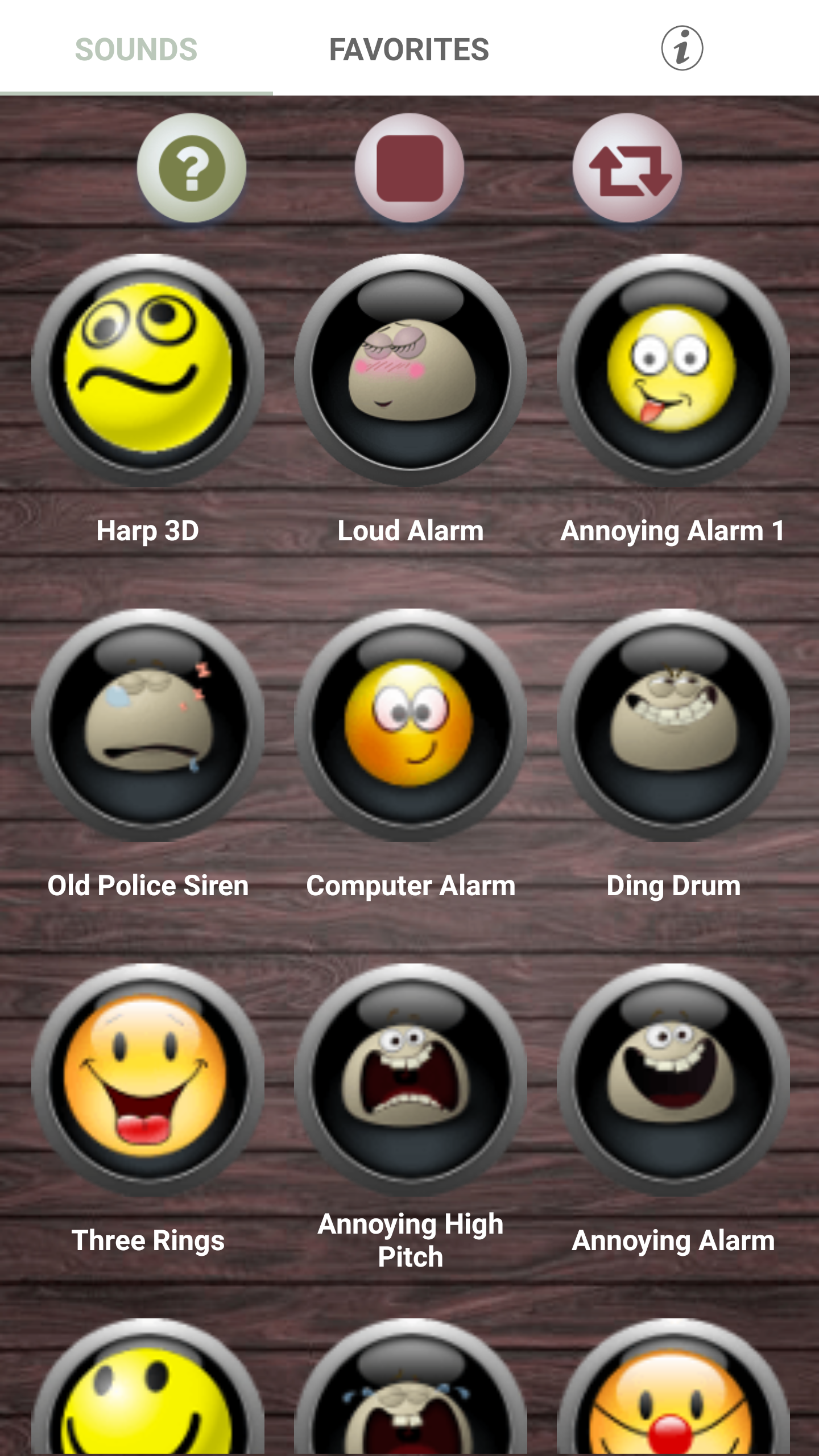Play the Annoying Alarm 1 sound

coord(673,370)
